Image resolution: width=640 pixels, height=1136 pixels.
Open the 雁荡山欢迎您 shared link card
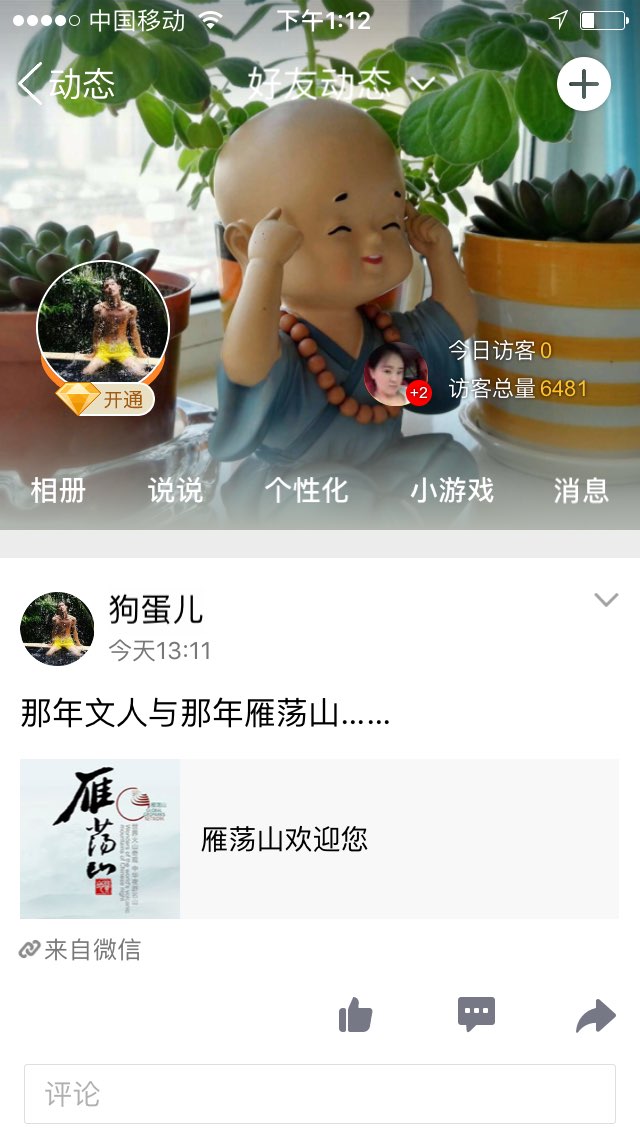[319, 839]
